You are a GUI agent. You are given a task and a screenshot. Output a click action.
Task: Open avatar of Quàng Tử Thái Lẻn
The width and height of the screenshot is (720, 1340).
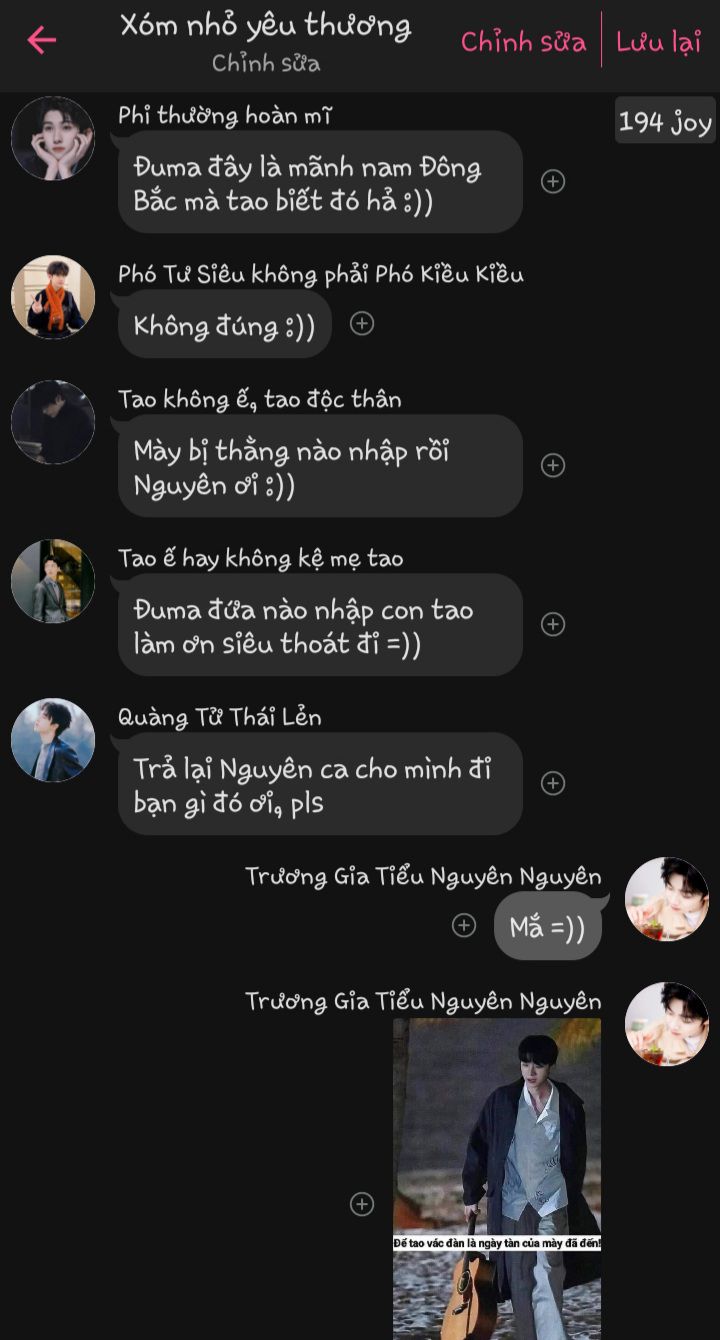point(53,740)
